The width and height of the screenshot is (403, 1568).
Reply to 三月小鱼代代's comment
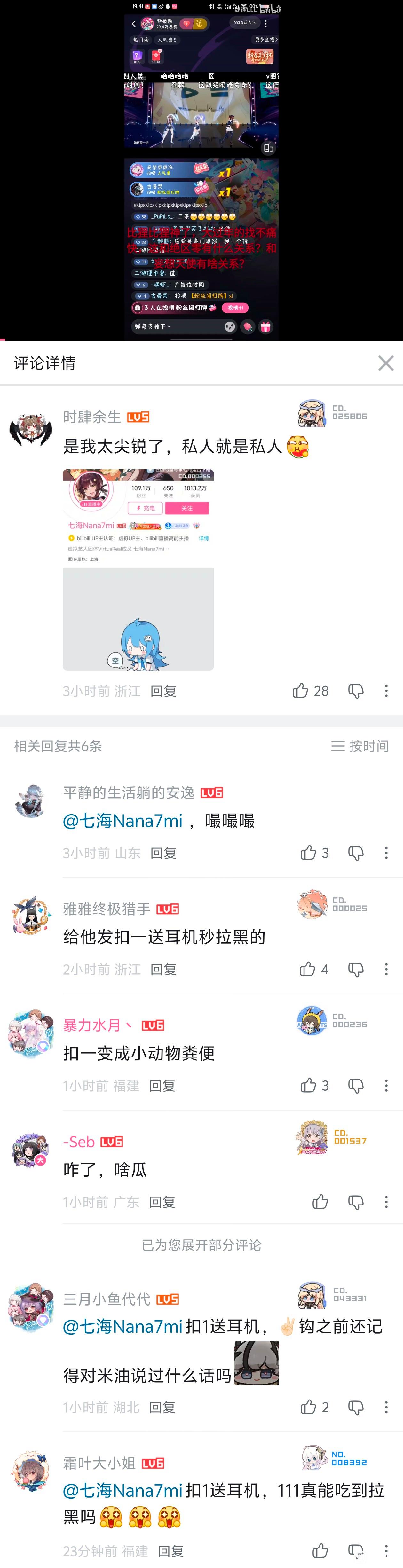[162, 1407]
